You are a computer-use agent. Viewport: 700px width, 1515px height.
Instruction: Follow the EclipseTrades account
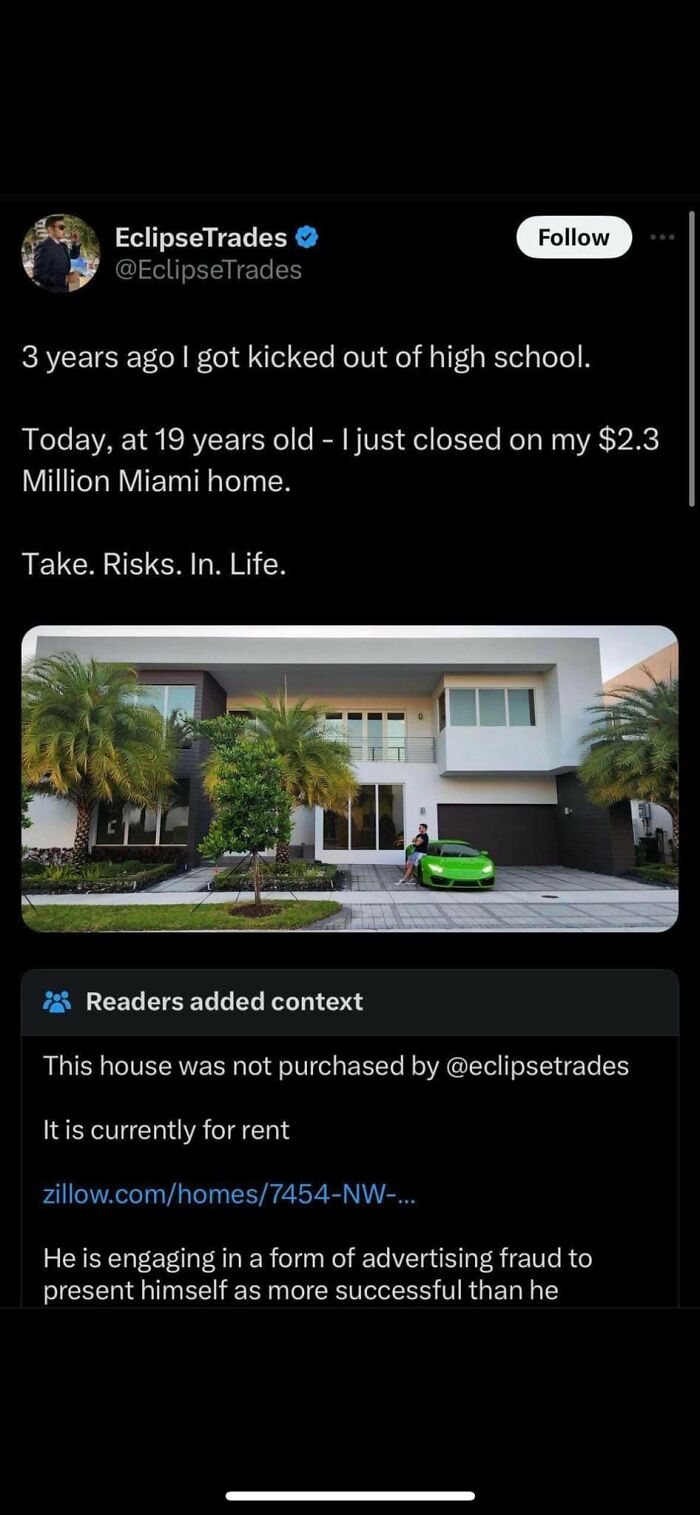click(x=573, y=238)
